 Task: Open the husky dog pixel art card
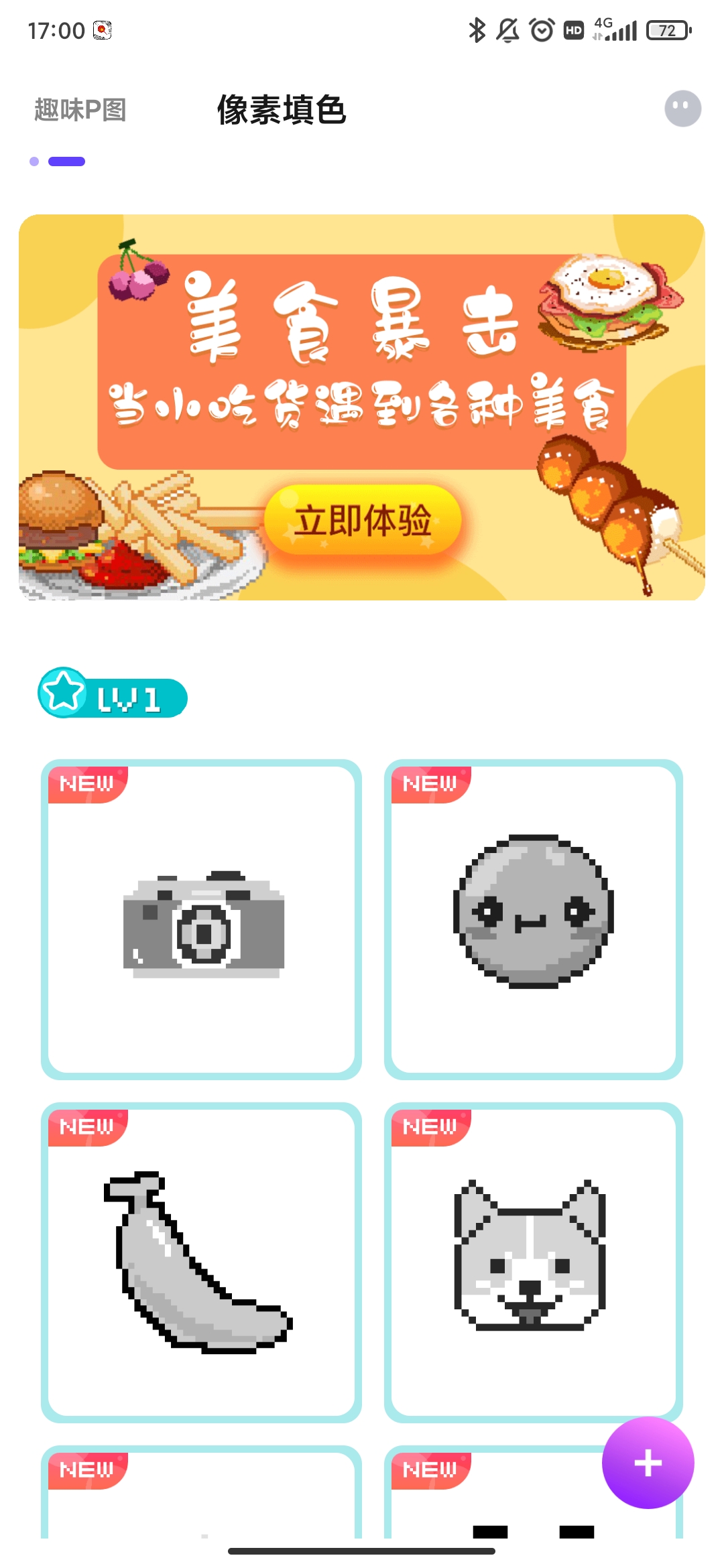click(534, 1262)
